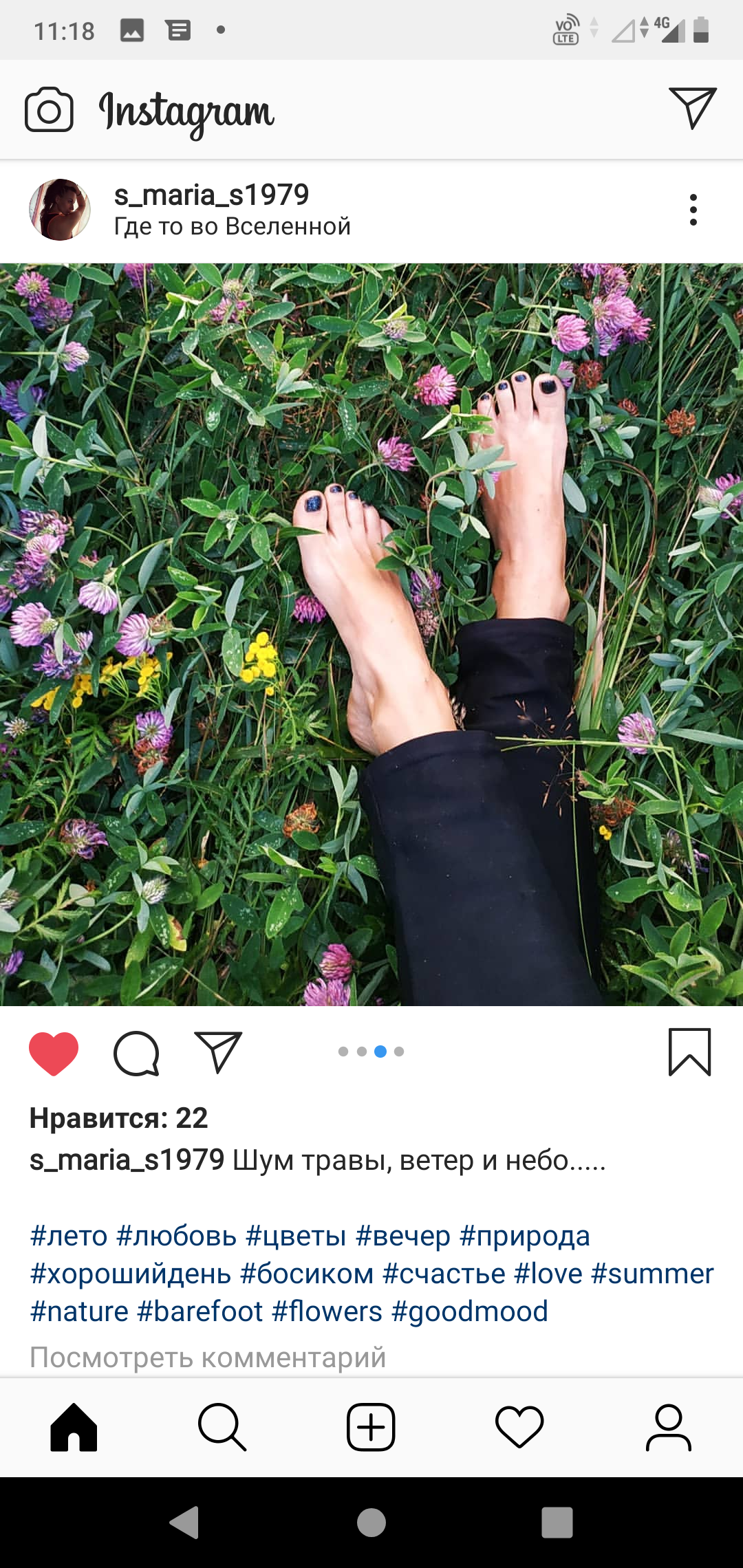Open the camera from the top bar

click(49, 109)
